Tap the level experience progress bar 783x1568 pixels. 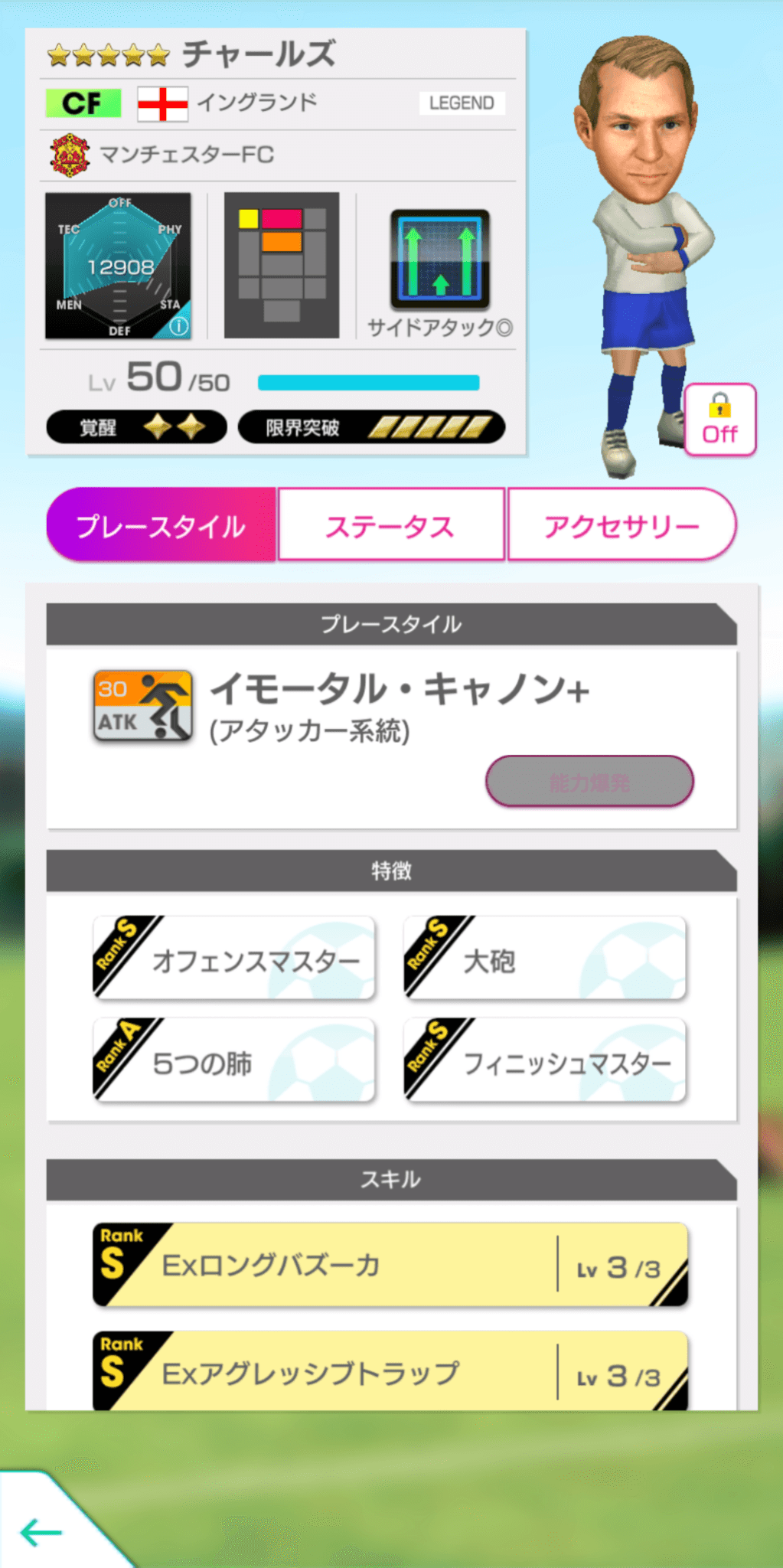[367, 381]
